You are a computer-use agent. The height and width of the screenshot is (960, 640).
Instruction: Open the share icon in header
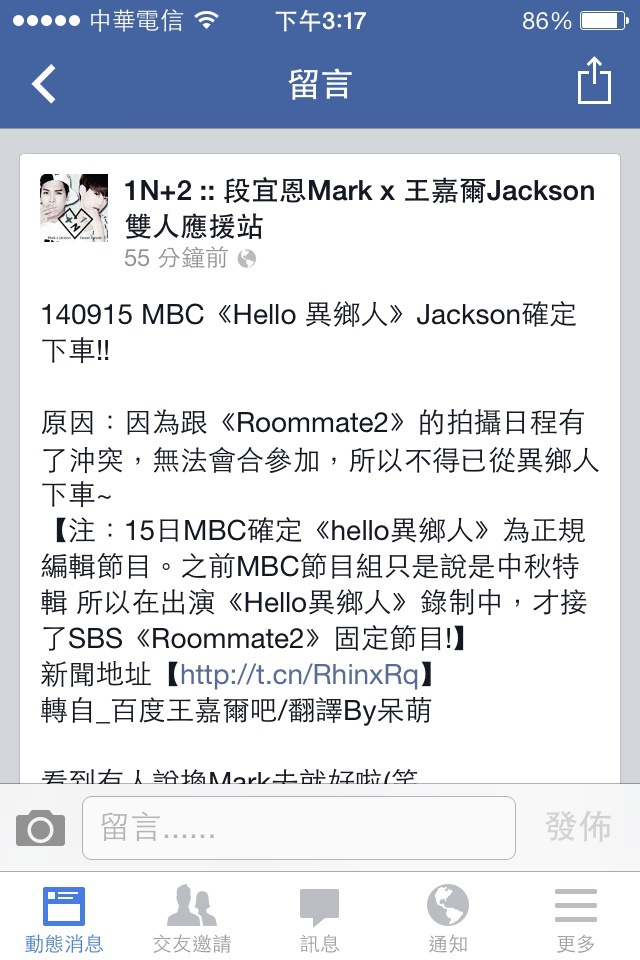pos(594,82)
